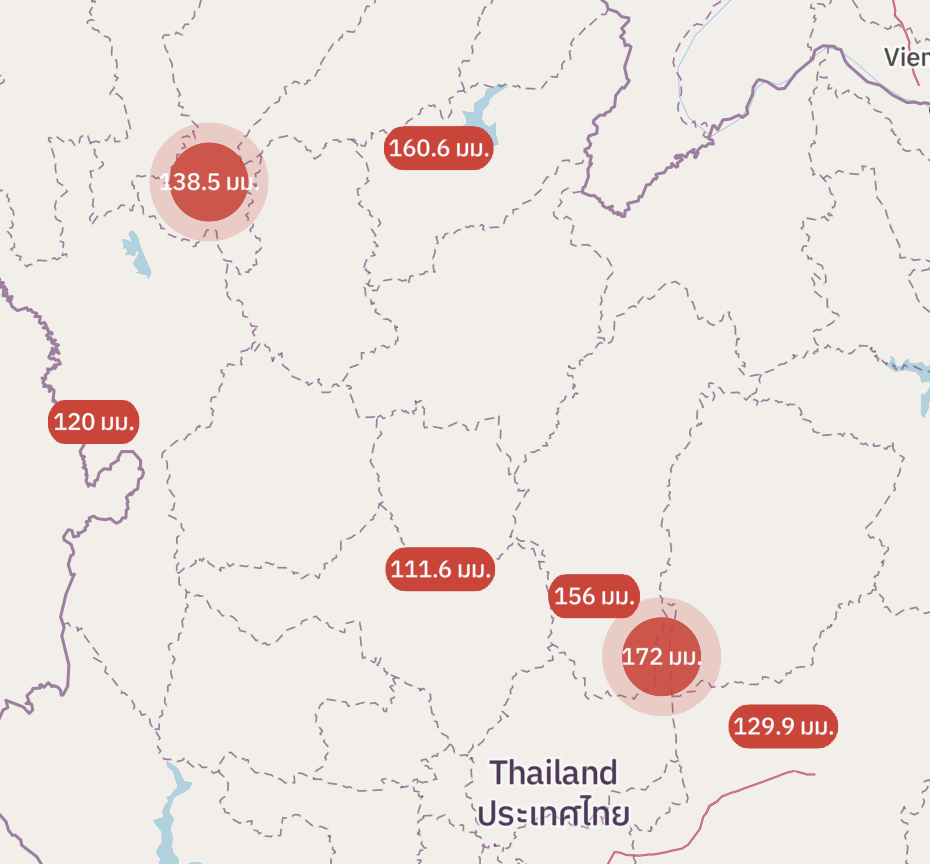This screenshot has width=930, height=864.
Task: Open the 160.6 มม. marker
Action: [x=440, y=149]
